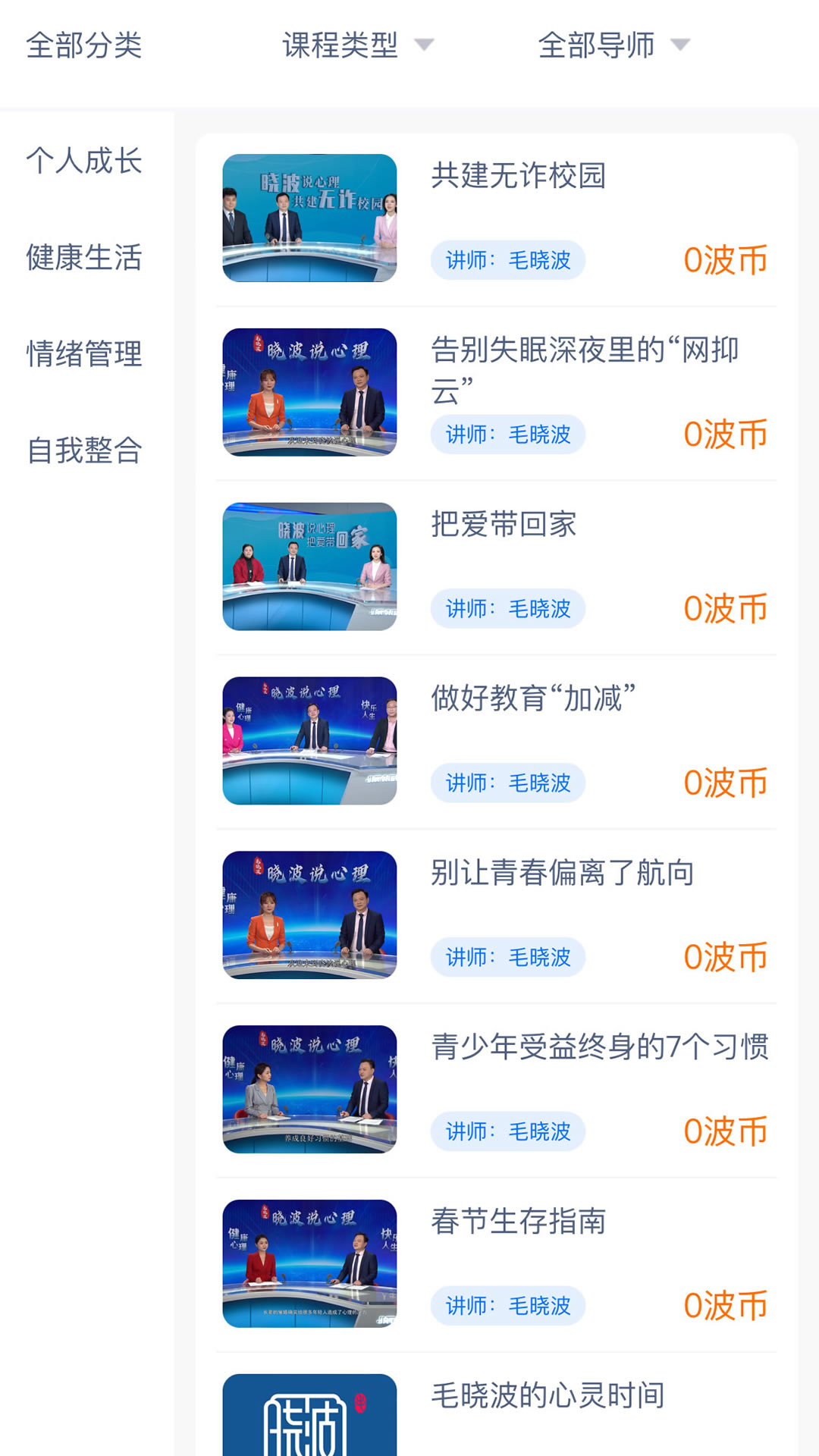Switch to the 个人成长 category
Screen dimensions: 819x1456
[85, 162]
